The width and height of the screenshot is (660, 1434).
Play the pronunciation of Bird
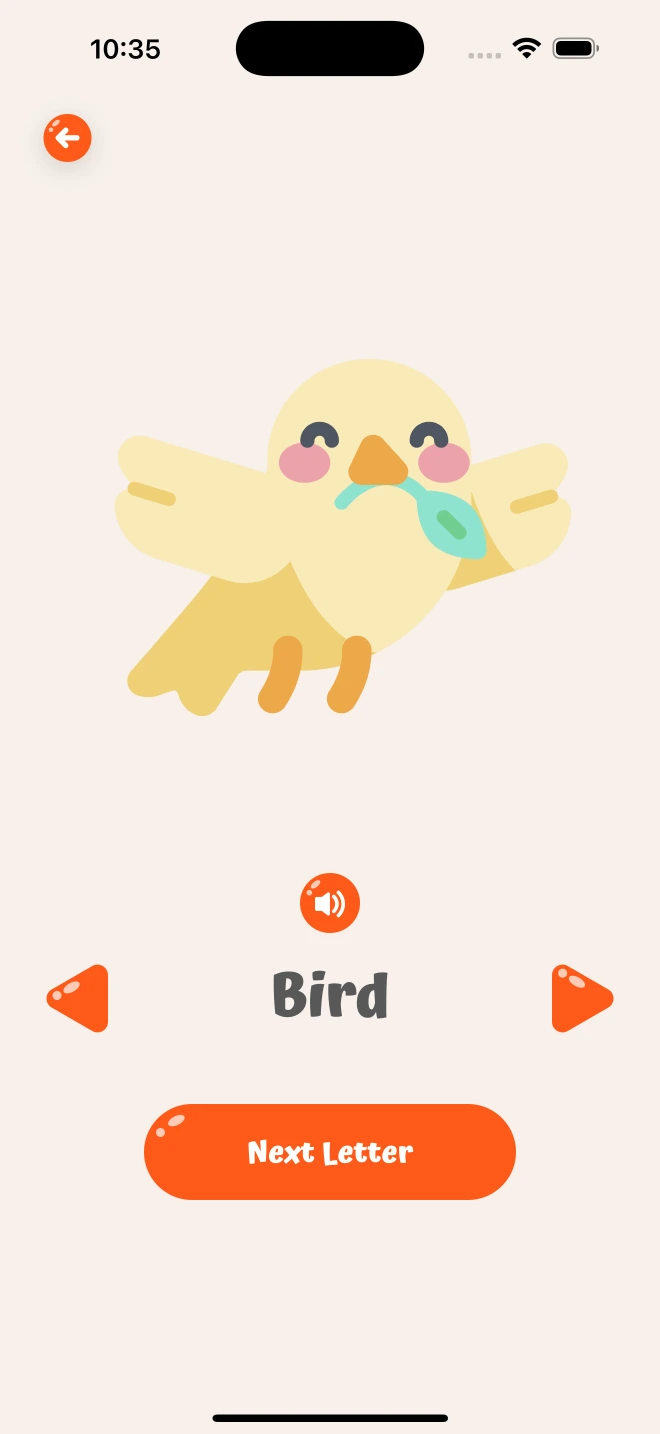click(330, 903)
